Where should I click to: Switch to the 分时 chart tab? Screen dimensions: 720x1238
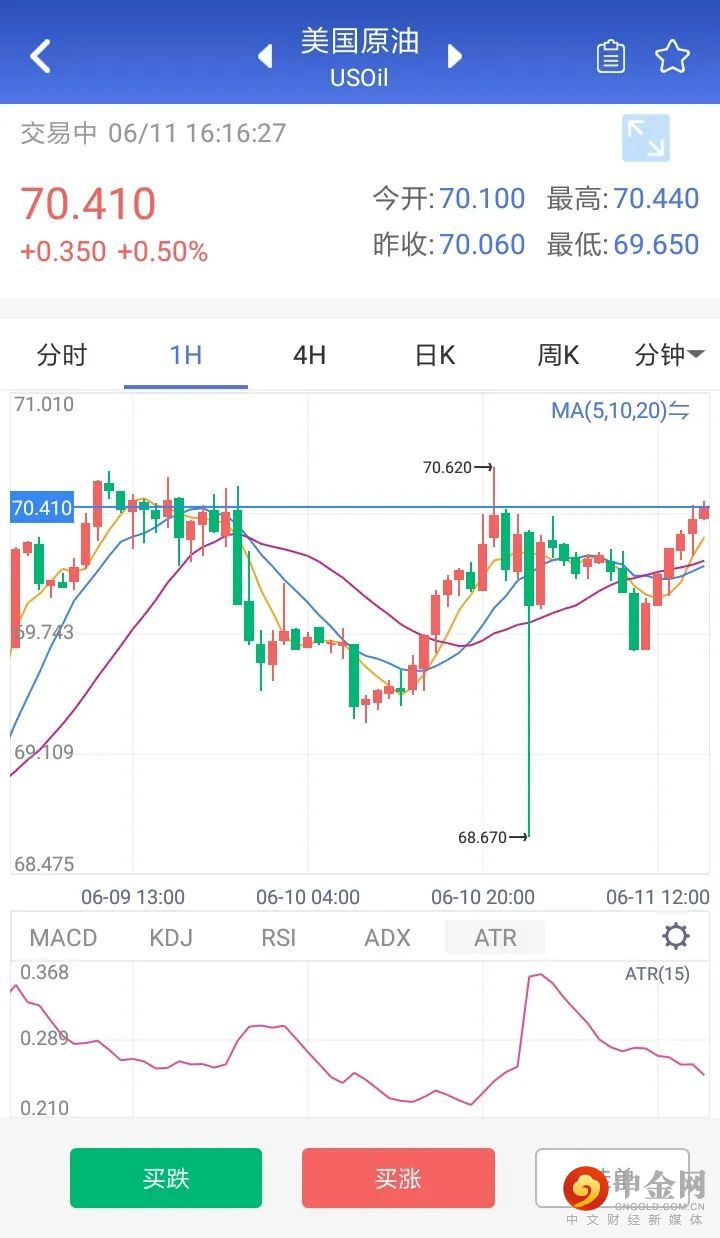pyautogui.click(x=62, y=355)
